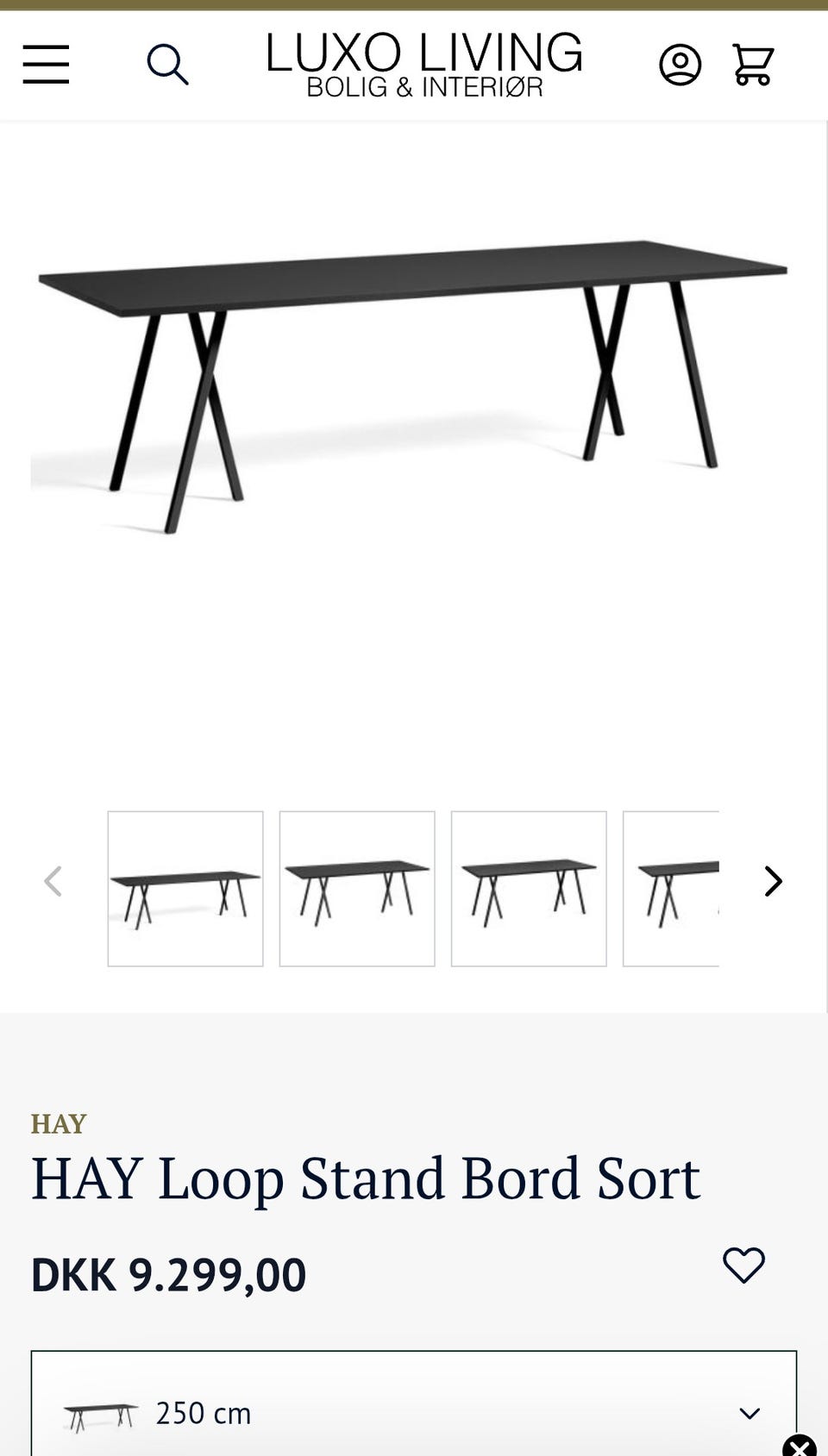Select the first table thumbnail
The image size is (828, 1456).
[x=185, y=889]
